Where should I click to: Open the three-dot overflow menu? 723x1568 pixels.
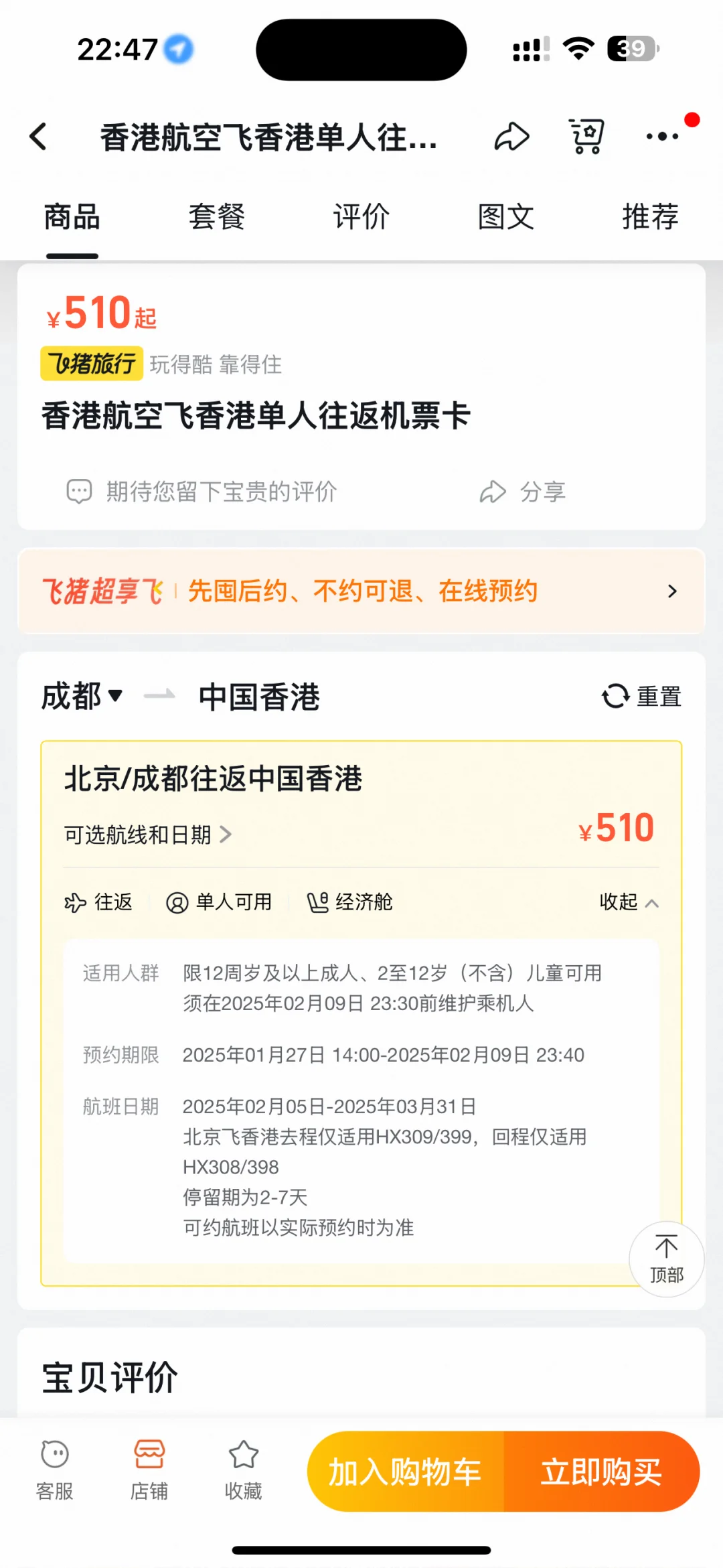662,137
